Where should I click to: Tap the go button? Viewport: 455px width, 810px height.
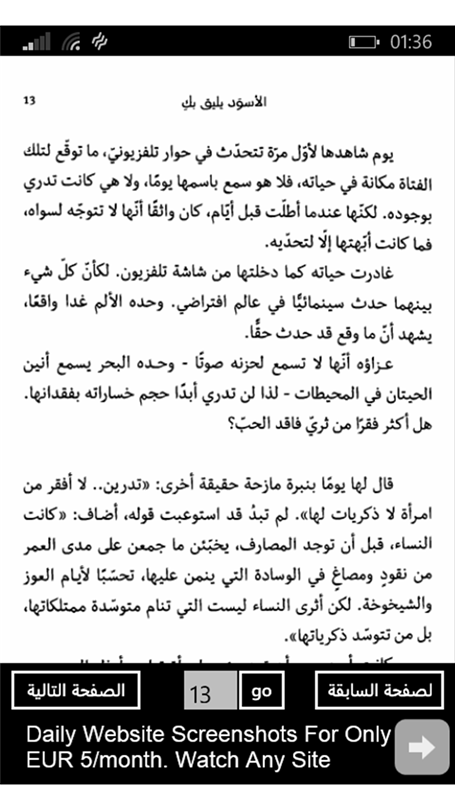click(x=261, y=690)
